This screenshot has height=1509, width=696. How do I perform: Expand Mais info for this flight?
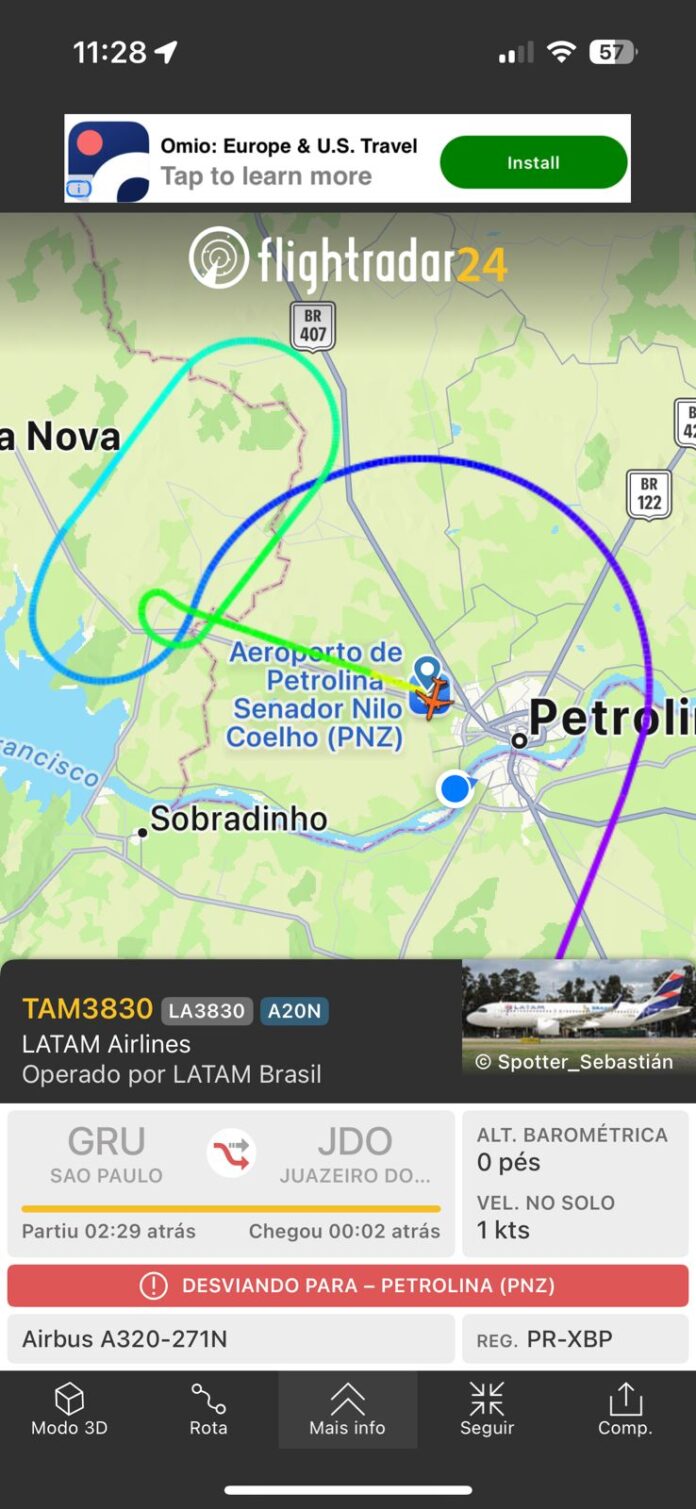tap(347, 1409)
